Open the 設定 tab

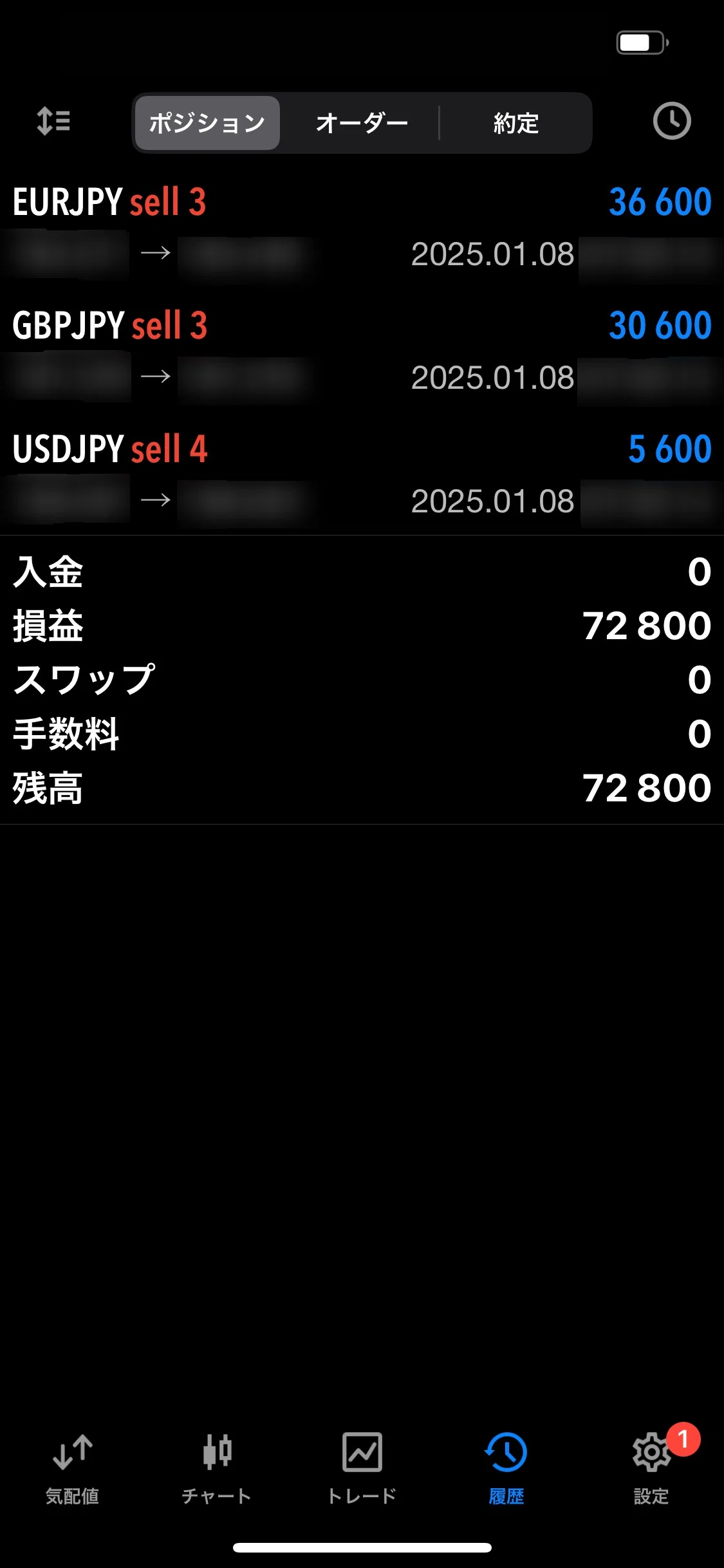651,1469
